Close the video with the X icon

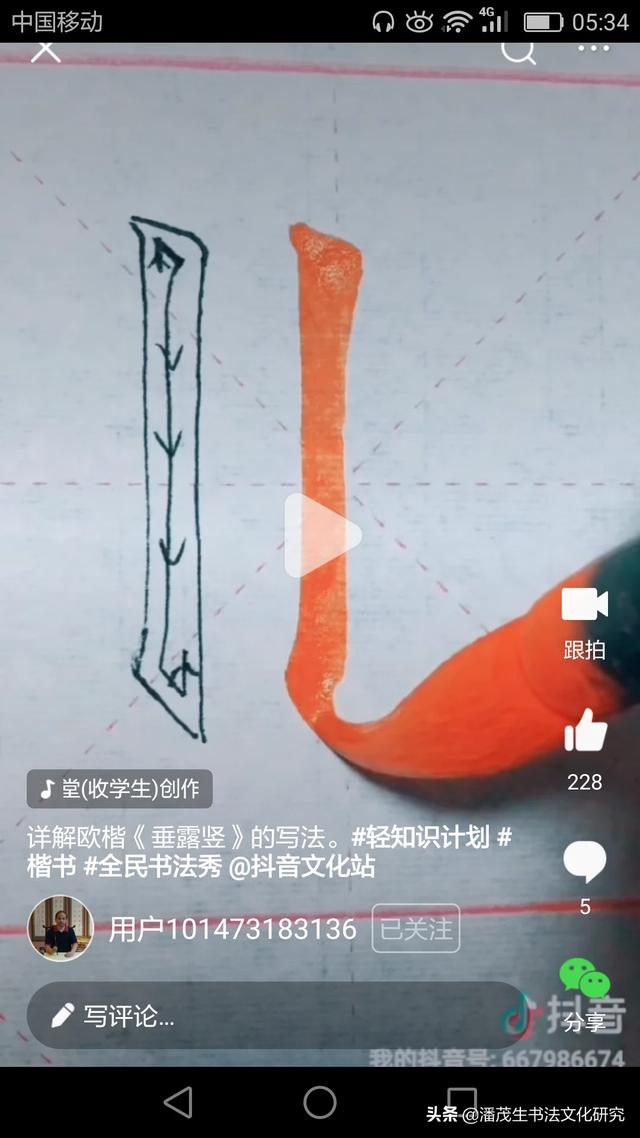click(x=45, y=50)
